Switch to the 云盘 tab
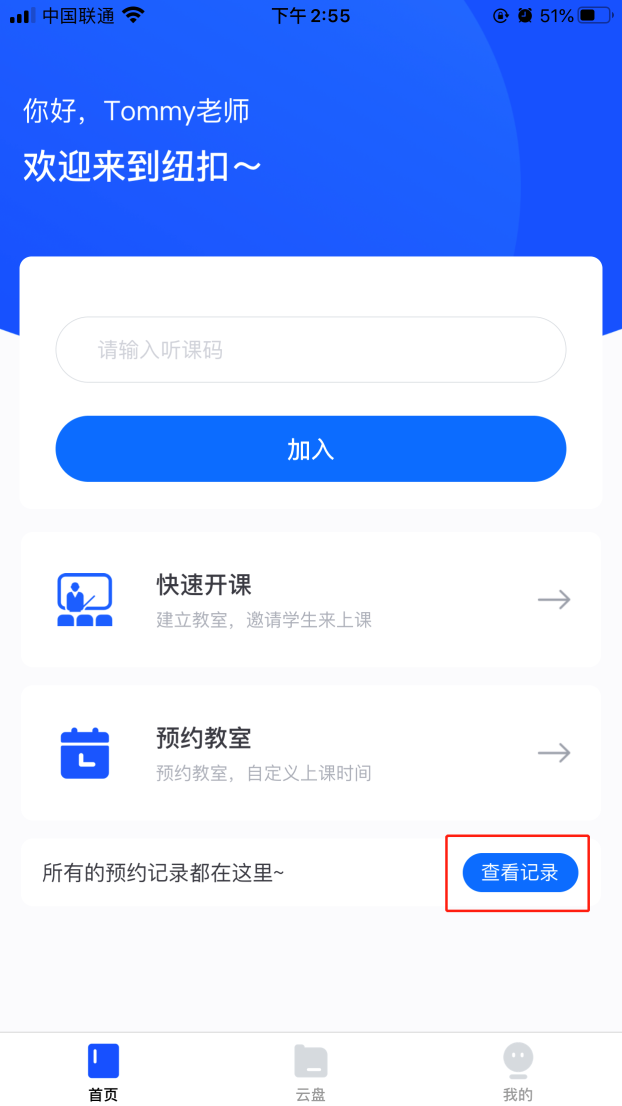Screen dimensions: 622x1106 (x=310, y=1071)
